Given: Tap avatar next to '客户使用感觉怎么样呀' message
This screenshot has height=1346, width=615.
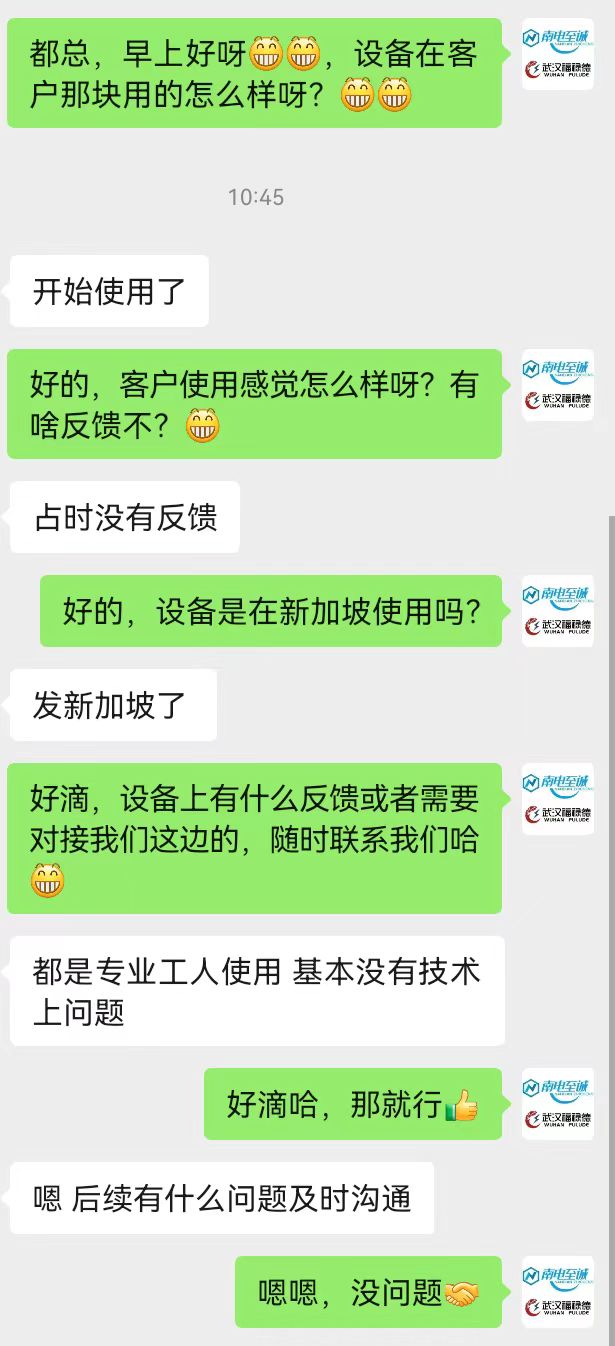Looking at the screenshot, I should [x=557, y=385].
